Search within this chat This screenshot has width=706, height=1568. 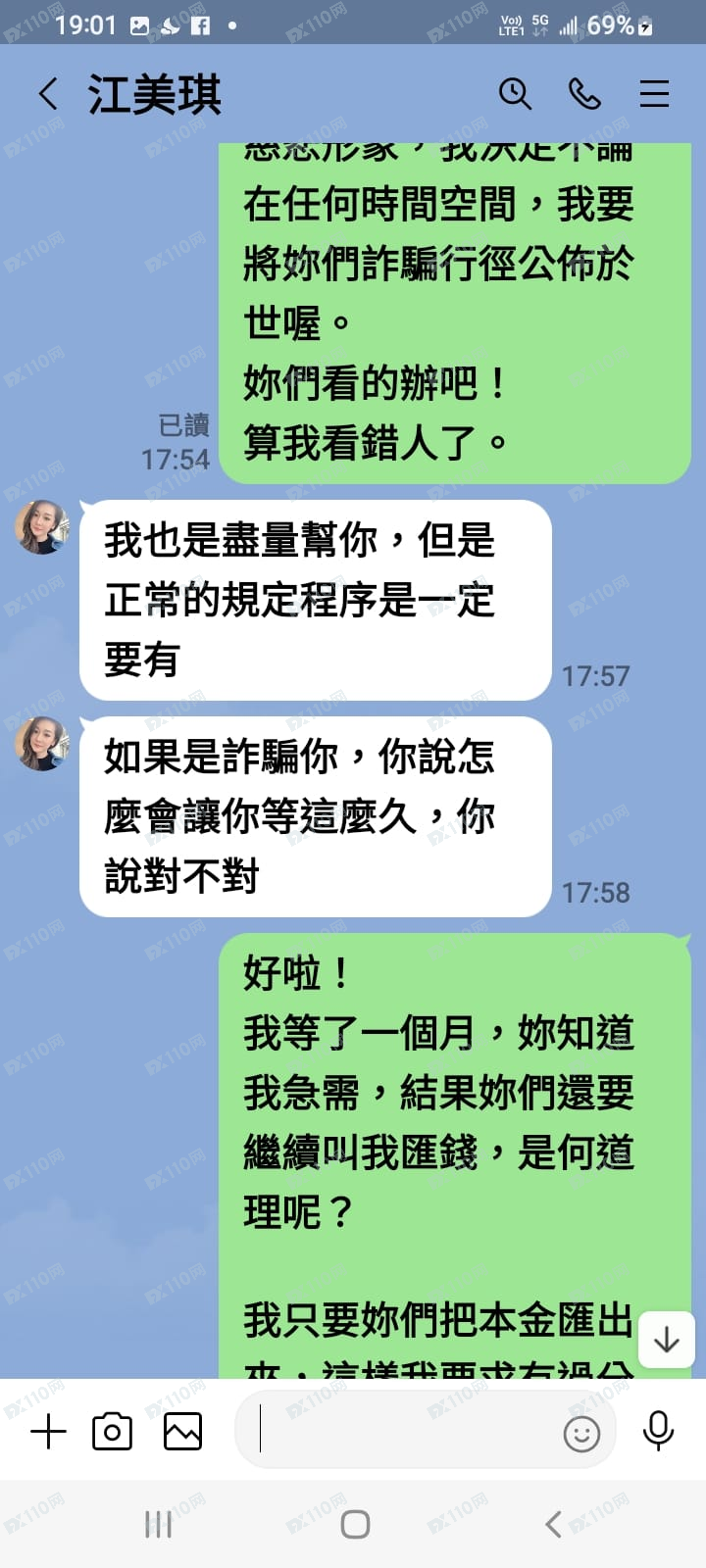point(515,94)
